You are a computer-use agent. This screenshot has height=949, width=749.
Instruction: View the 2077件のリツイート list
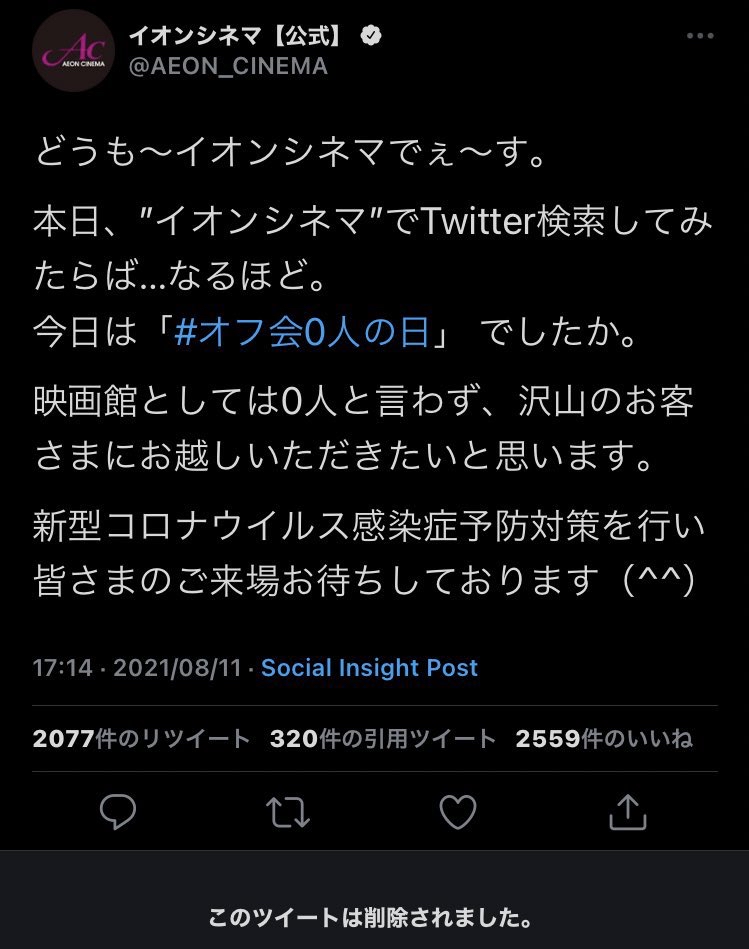(141, 739)
